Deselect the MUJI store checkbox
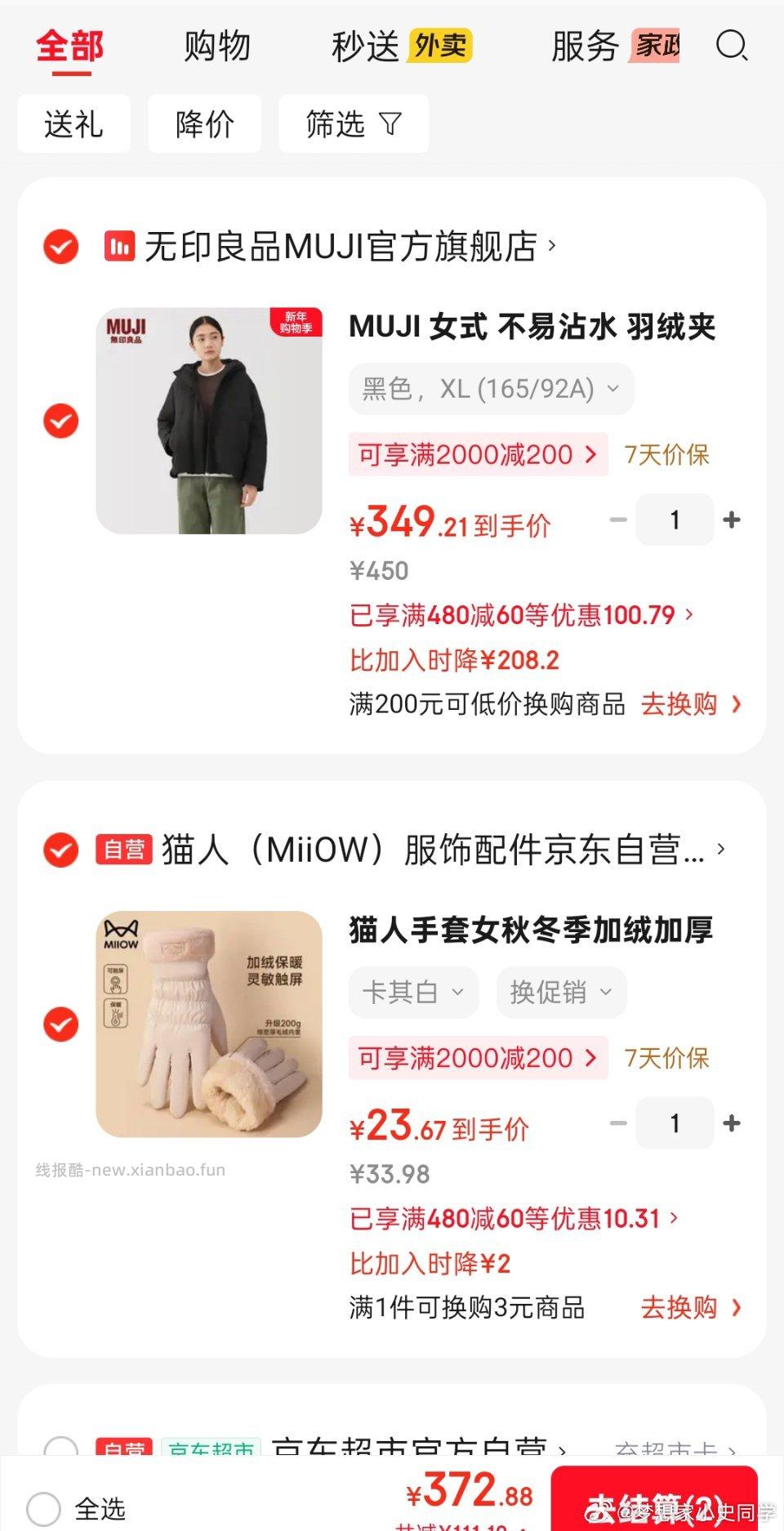This screenshot has width=784, height=1531. click(x=60, y=246)
